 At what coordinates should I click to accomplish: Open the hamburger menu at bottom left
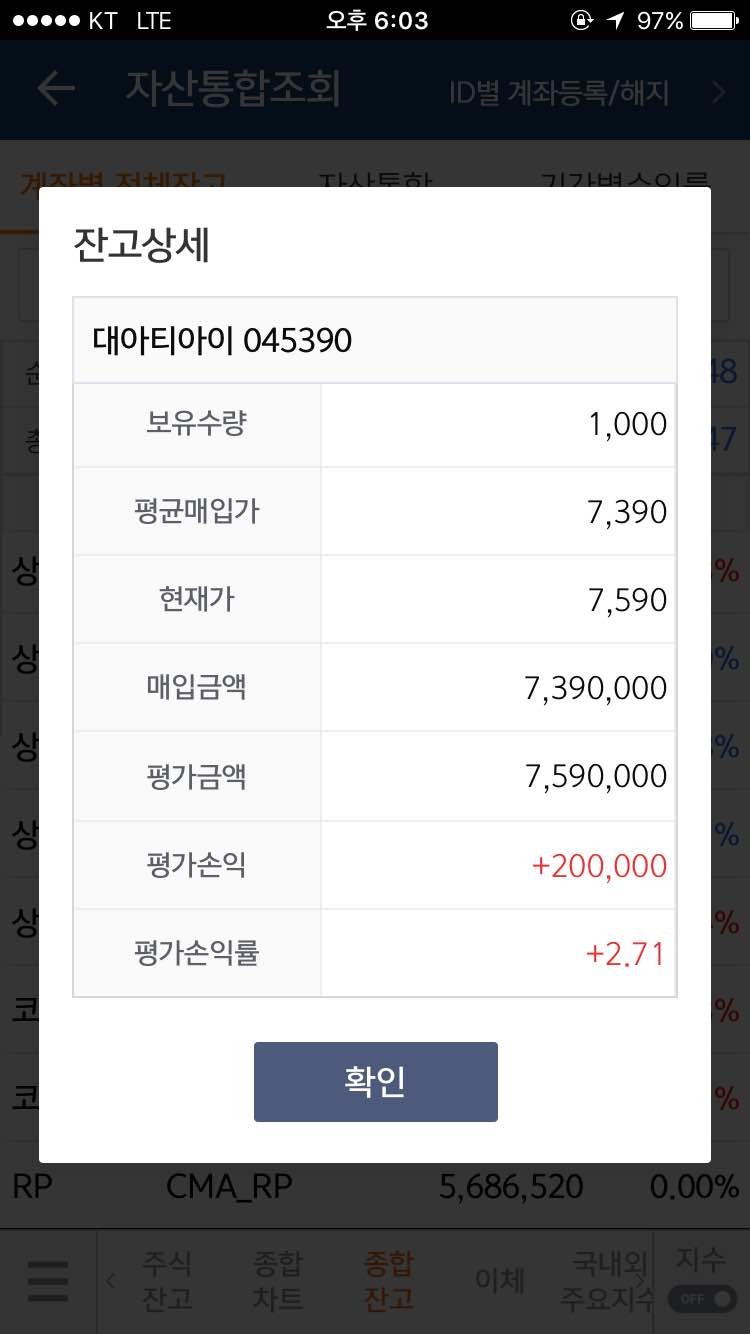pyautogui.click(x=47, y=1281)
